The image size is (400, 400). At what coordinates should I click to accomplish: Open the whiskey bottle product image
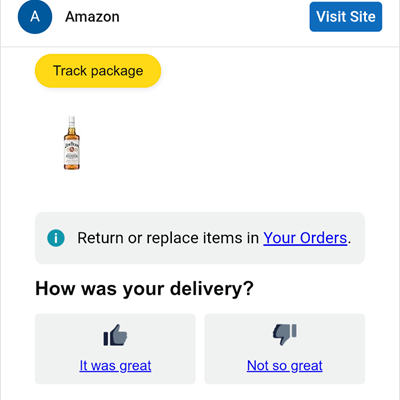tap(72, 143)
